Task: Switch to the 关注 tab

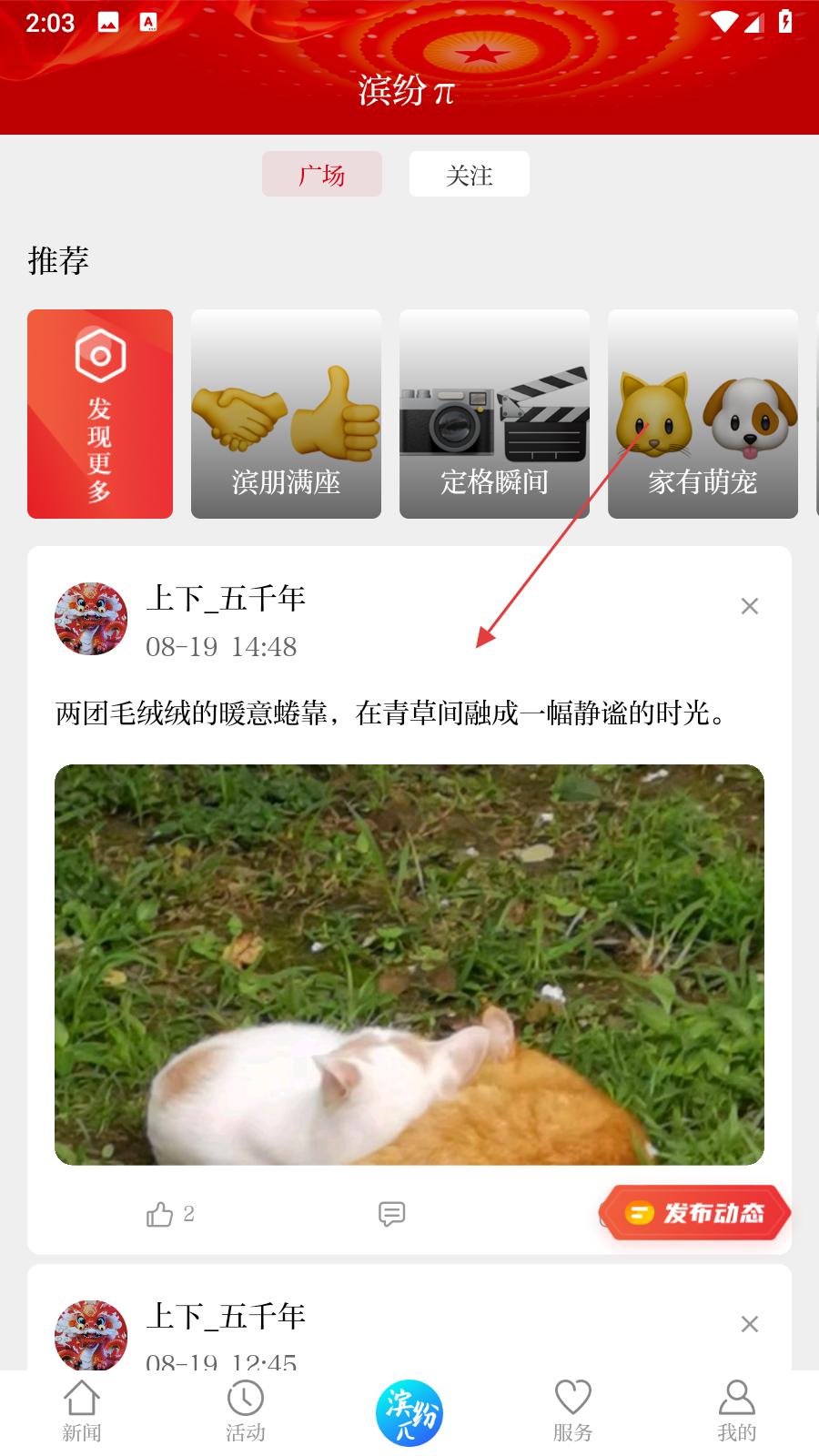Action: (x=469, y=174)
